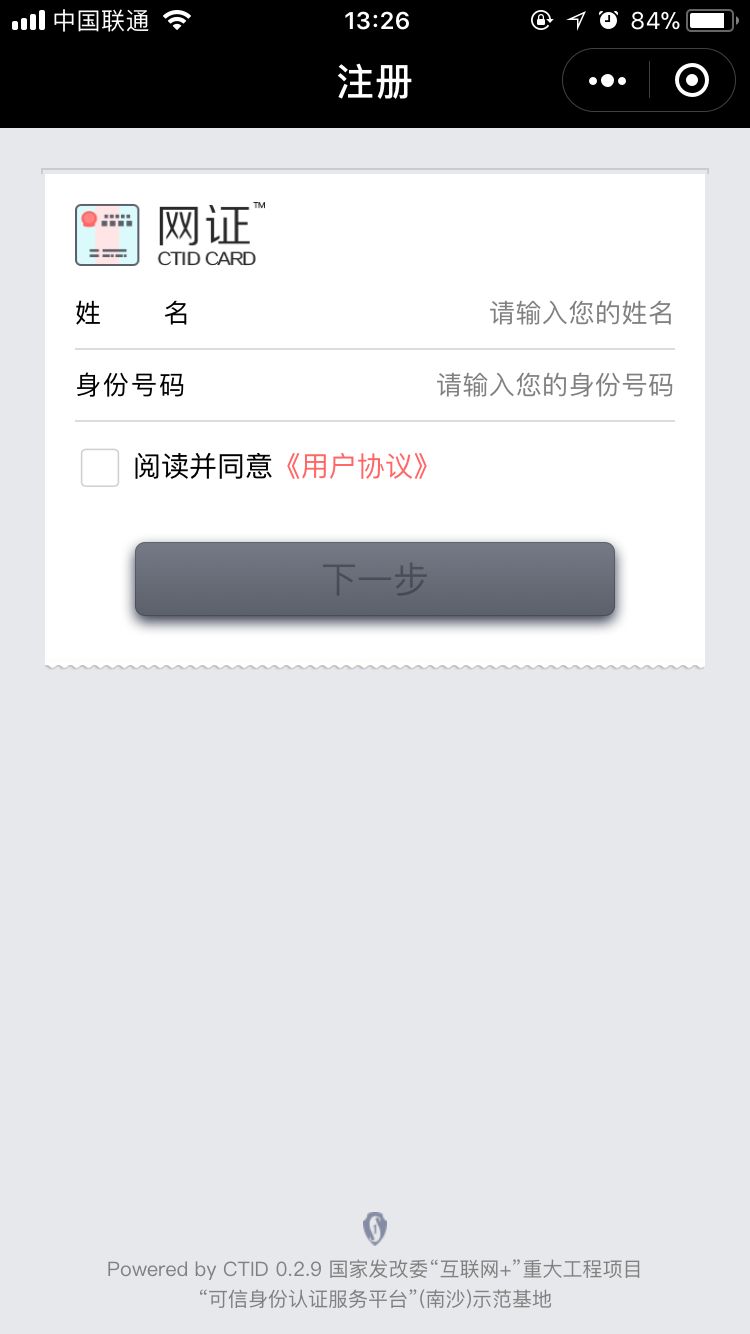Click the orientation lock icon in status bar
The width and height of the screenshot is (750, 1334).
click(x=540, y=19)
